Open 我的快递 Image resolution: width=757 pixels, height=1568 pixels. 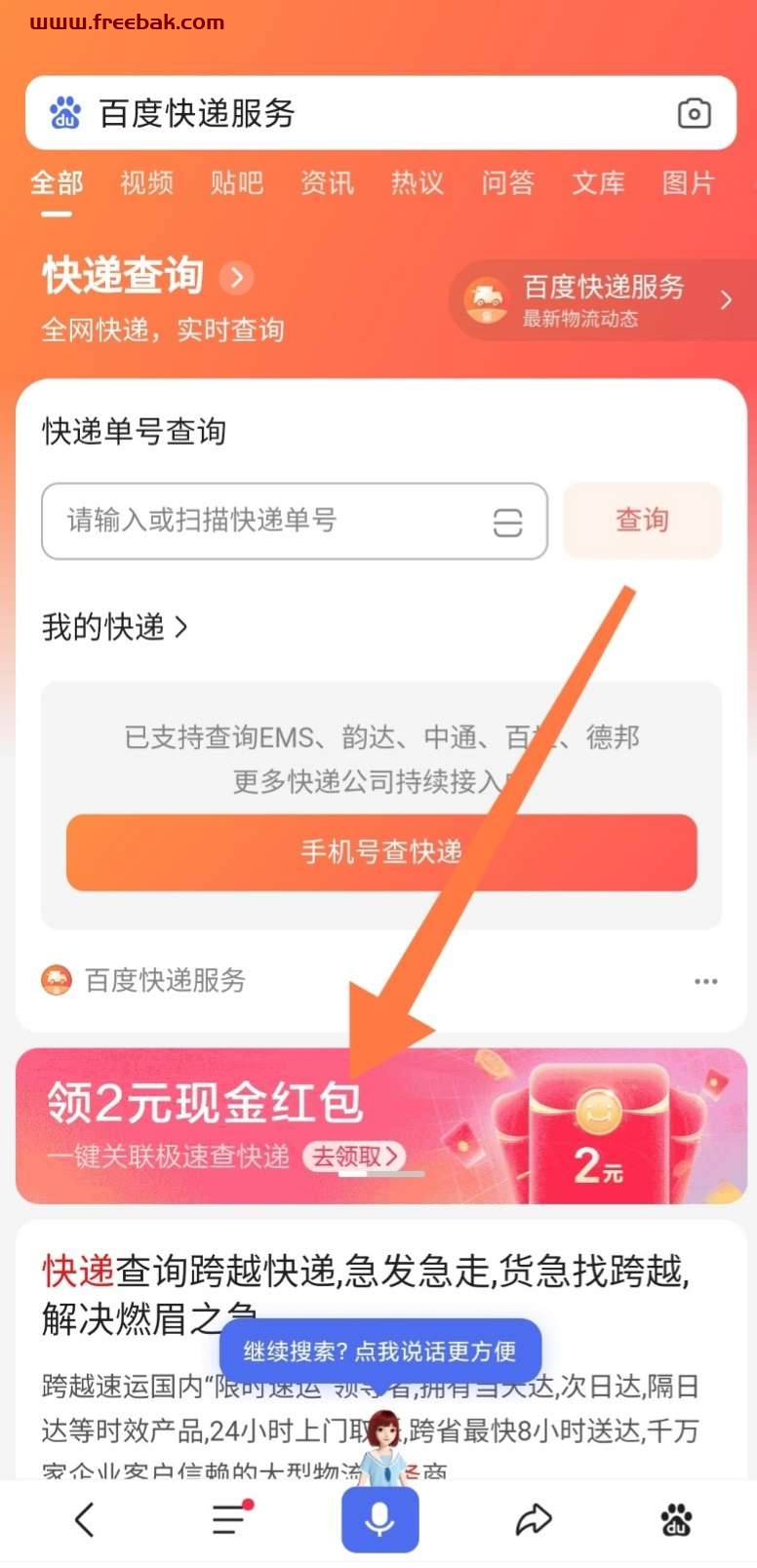[x=114, y=627]
